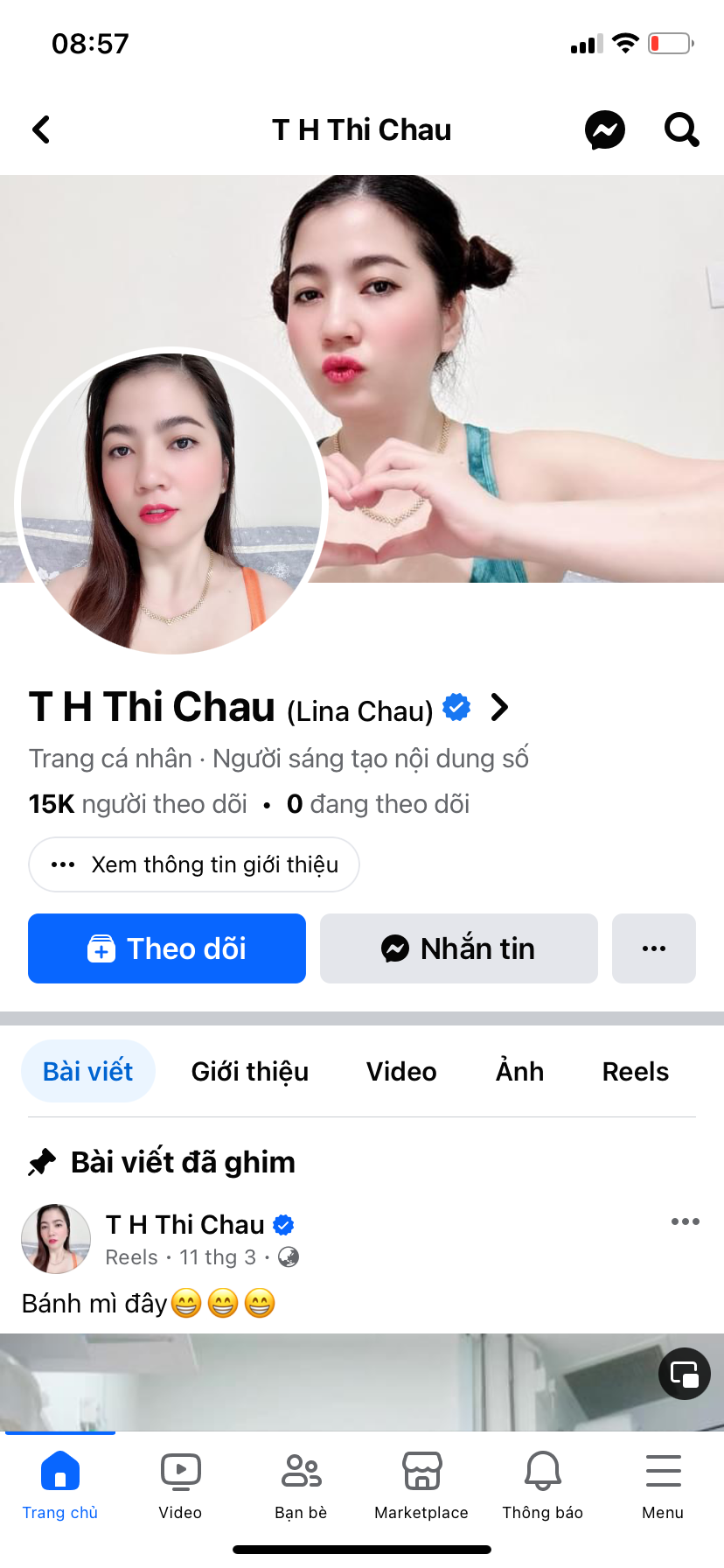Open Messenger from the top bar
This screenshot has width=724, height=1568.
[x=604, y=130]
